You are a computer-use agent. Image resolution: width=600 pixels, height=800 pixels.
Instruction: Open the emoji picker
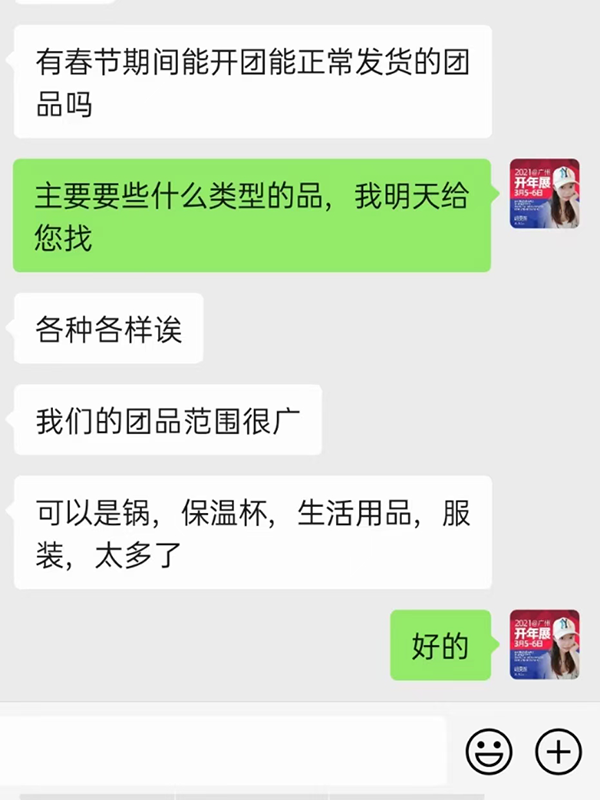[489, 750]
